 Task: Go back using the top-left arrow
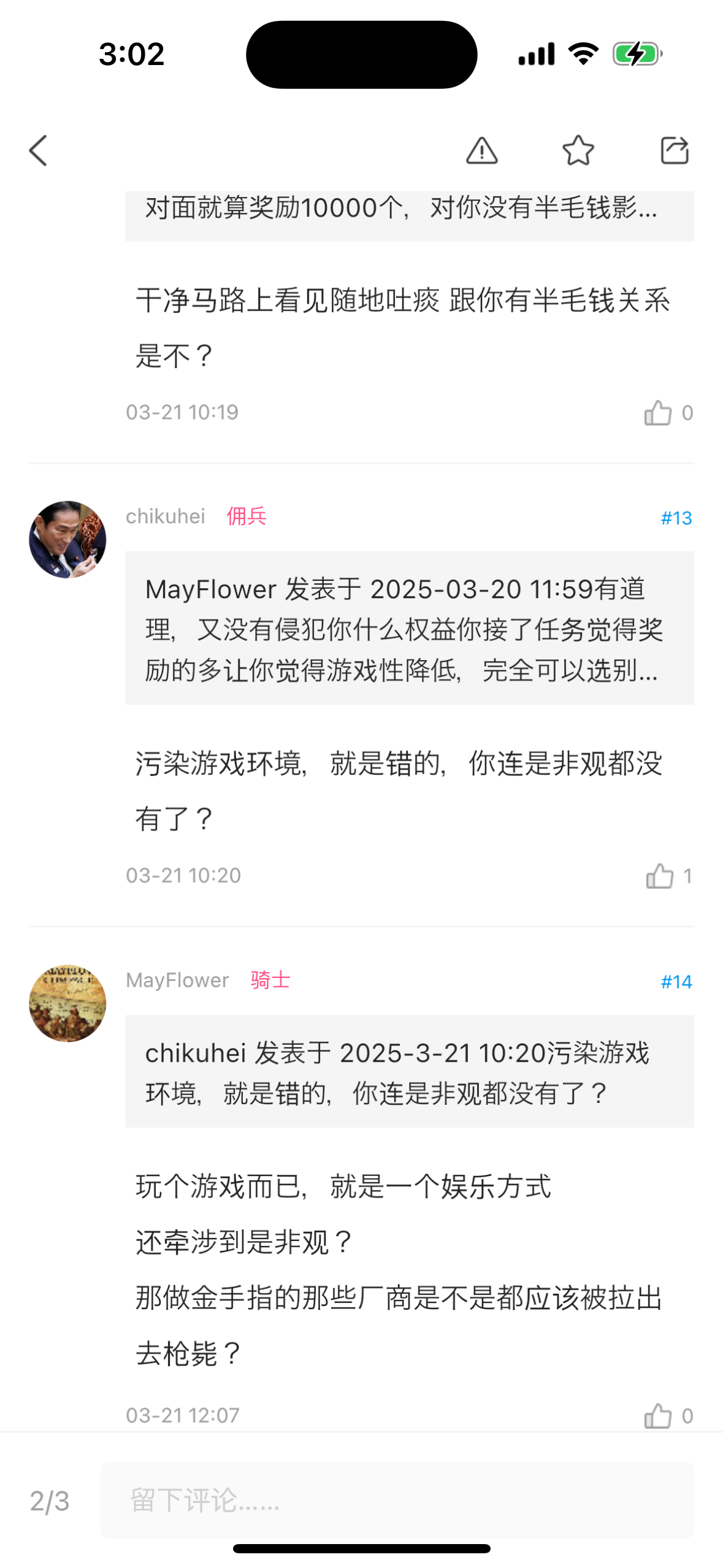click(38, 150)
